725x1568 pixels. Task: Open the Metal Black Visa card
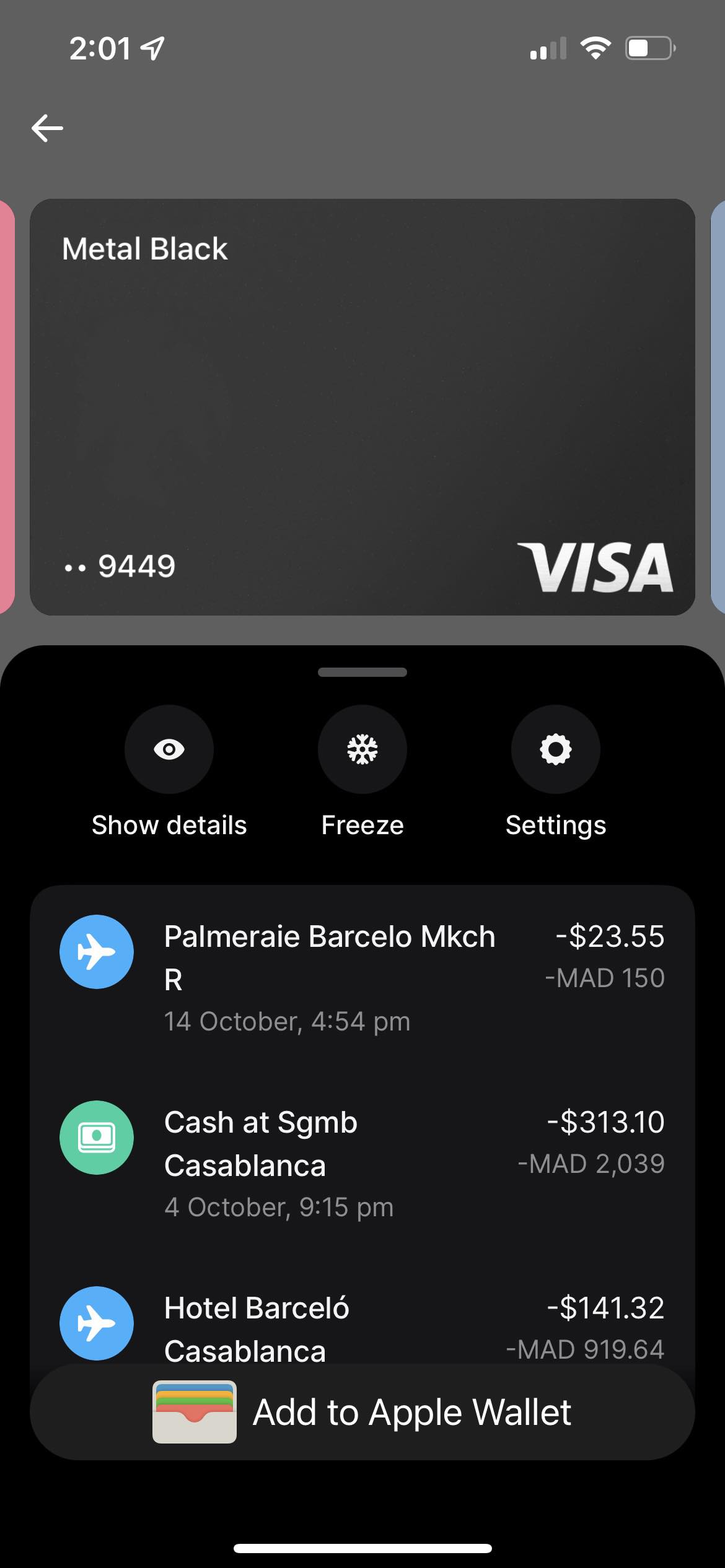(362, 407)
